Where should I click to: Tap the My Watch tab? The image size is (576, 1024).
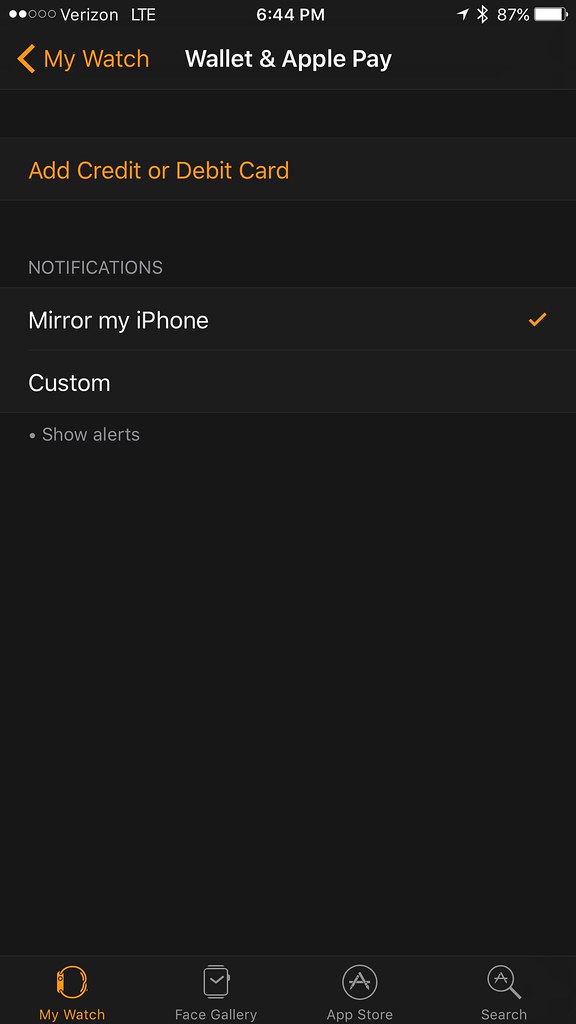(x=72, y=993)
